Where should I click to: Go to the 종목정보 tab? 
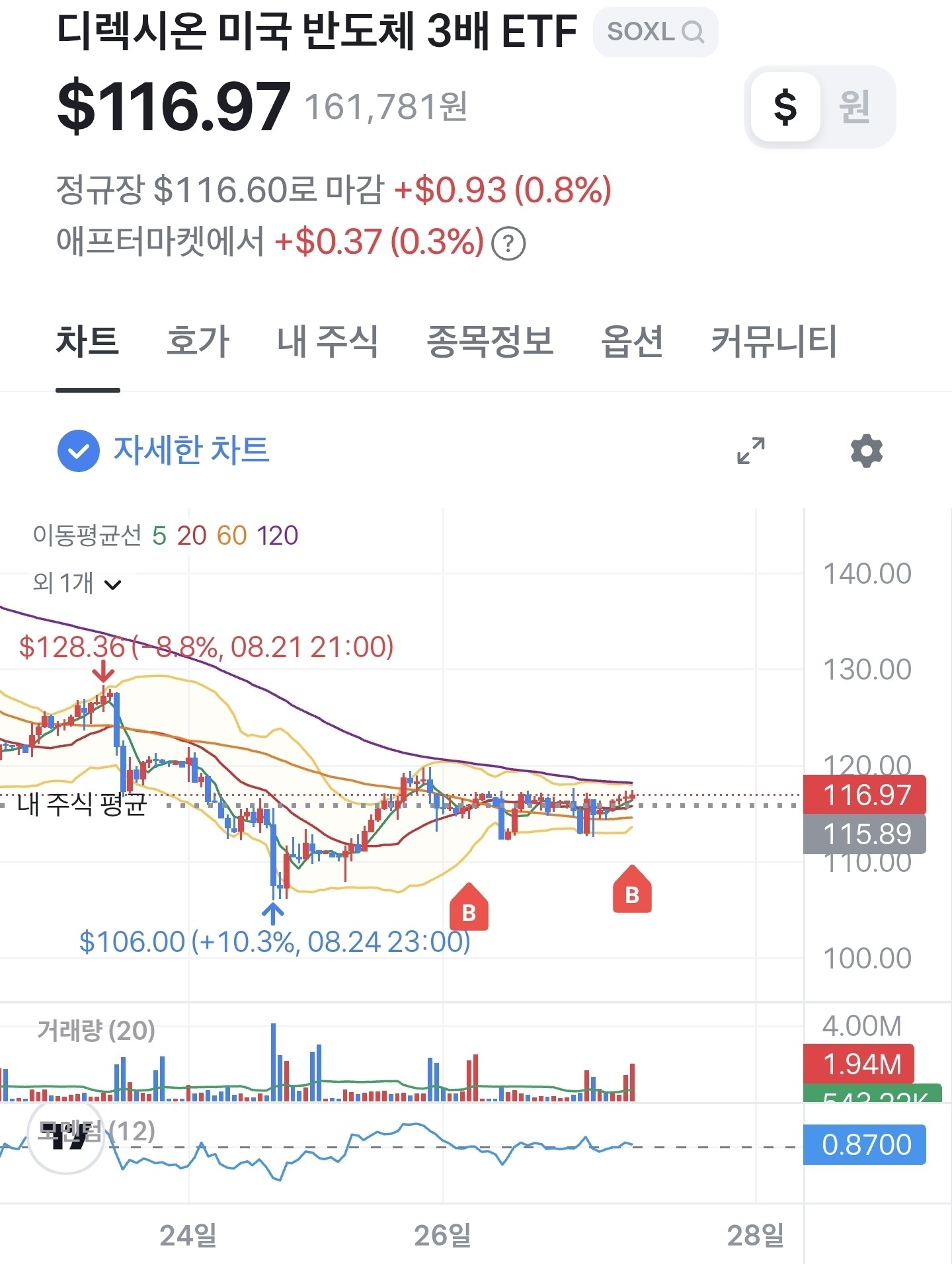click(x=490, y=342)
